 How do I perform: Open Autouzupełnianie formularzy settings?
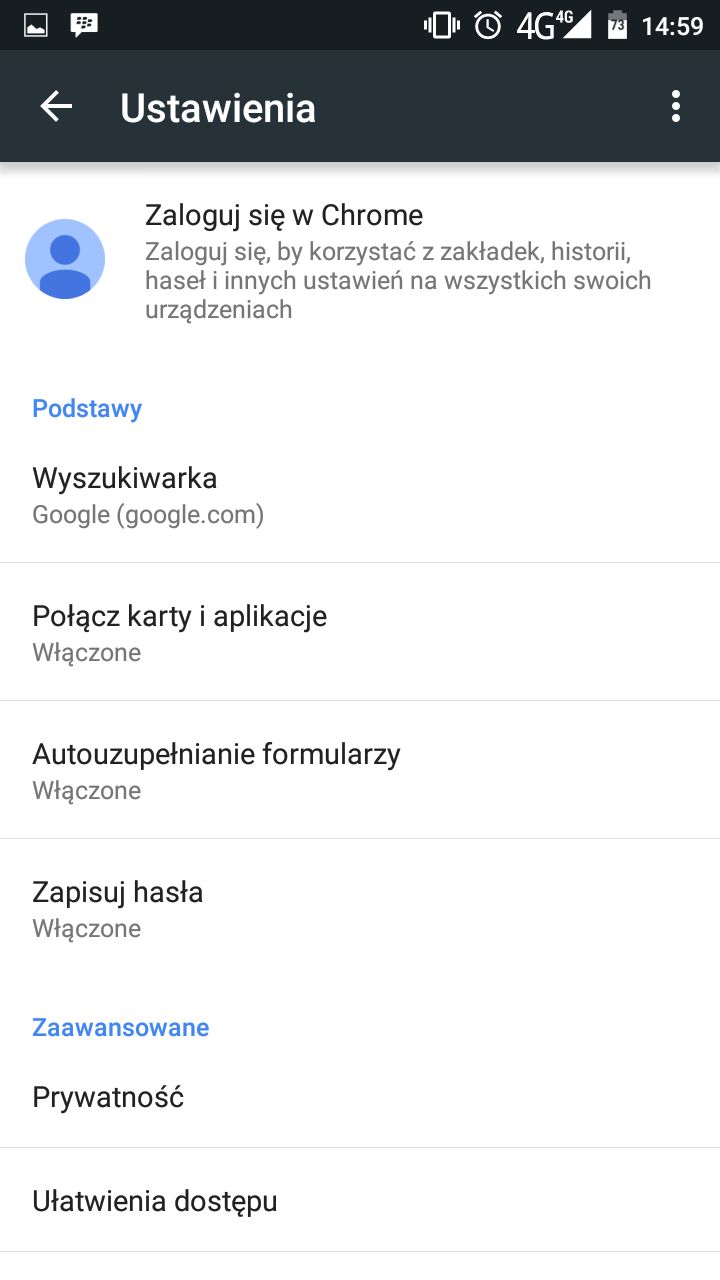pos(360,770)
